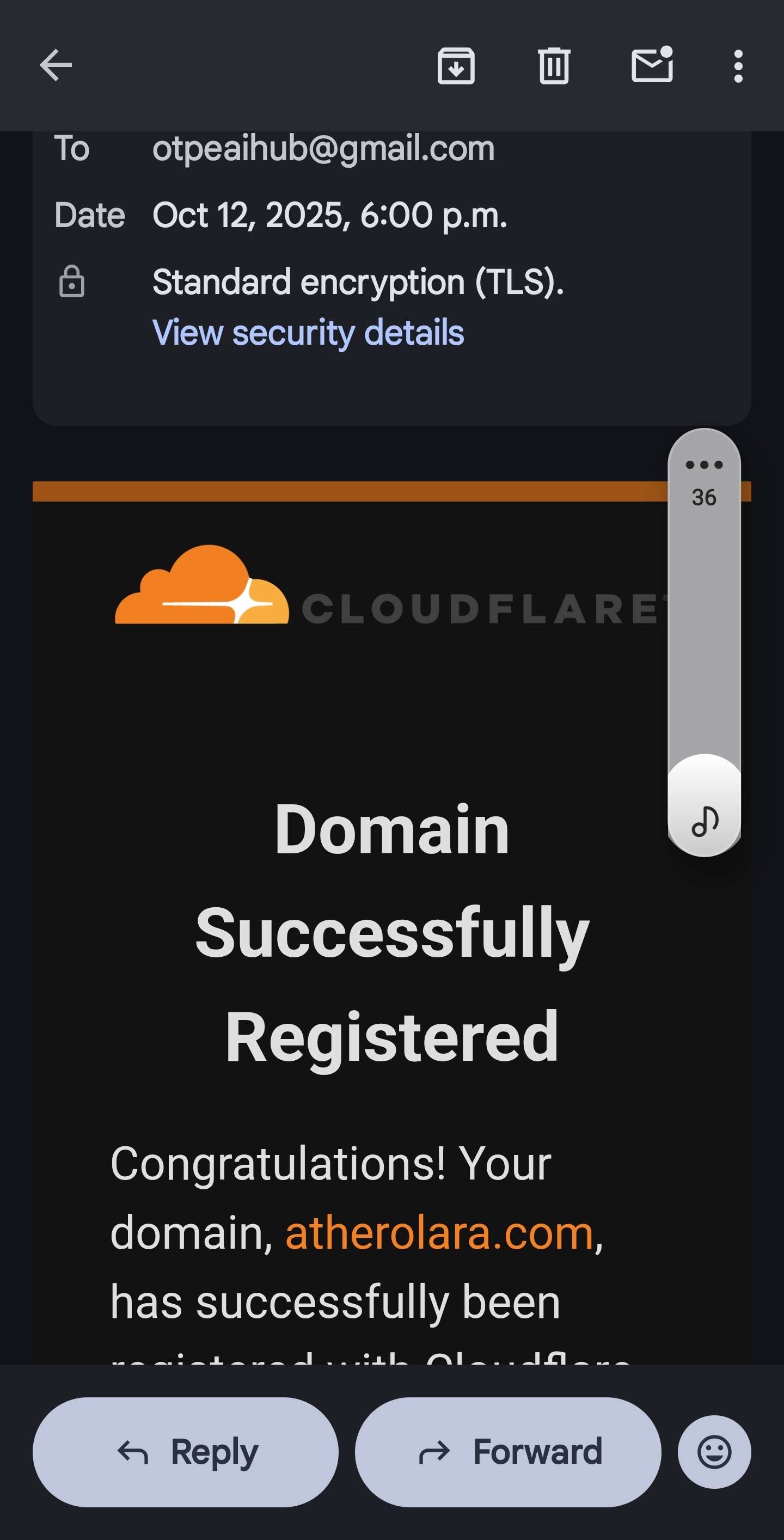Open the overflow menu
This screenshot has height=1540, width=784.
tap(738, 65)
